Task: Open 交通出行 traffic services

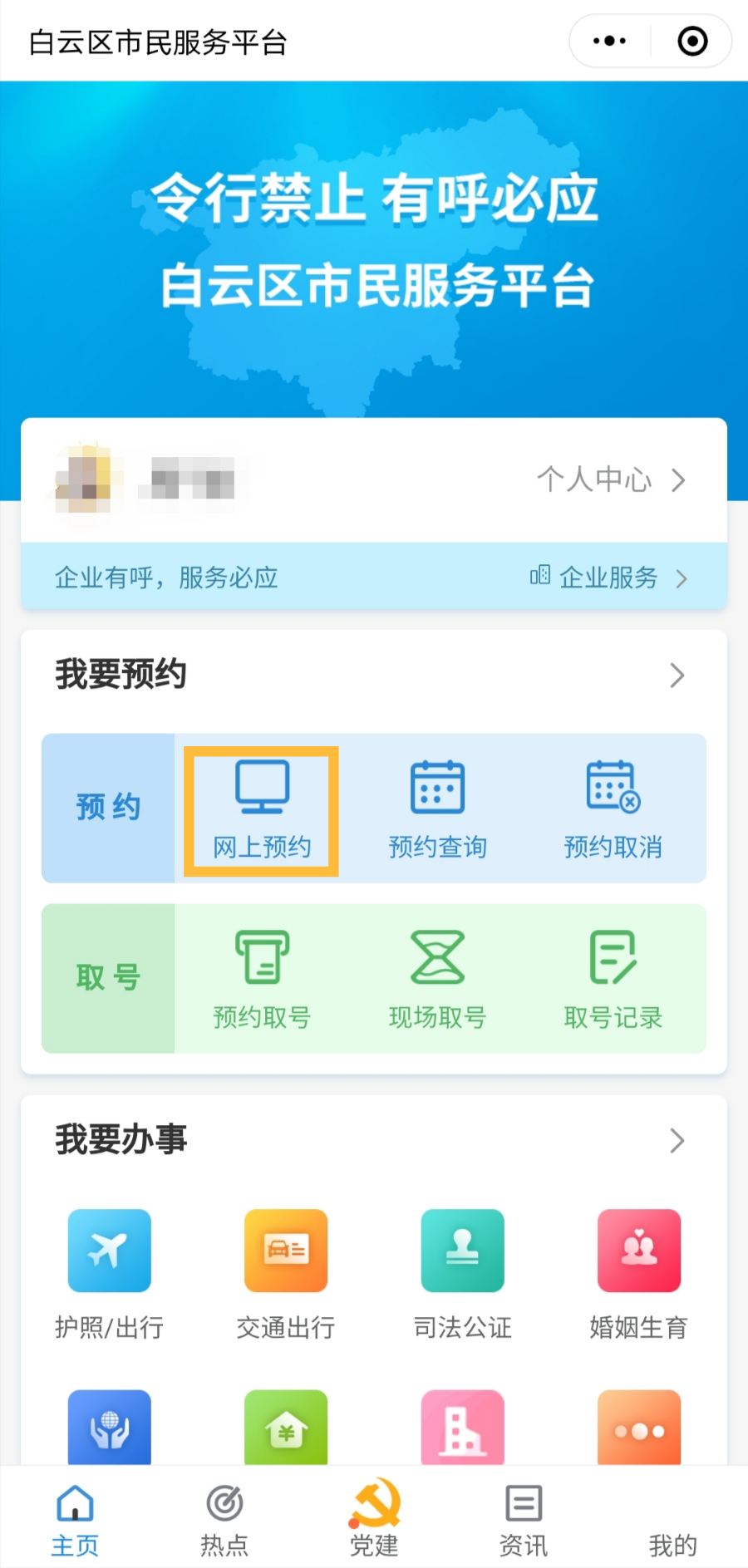Action: coord(286,1272)
